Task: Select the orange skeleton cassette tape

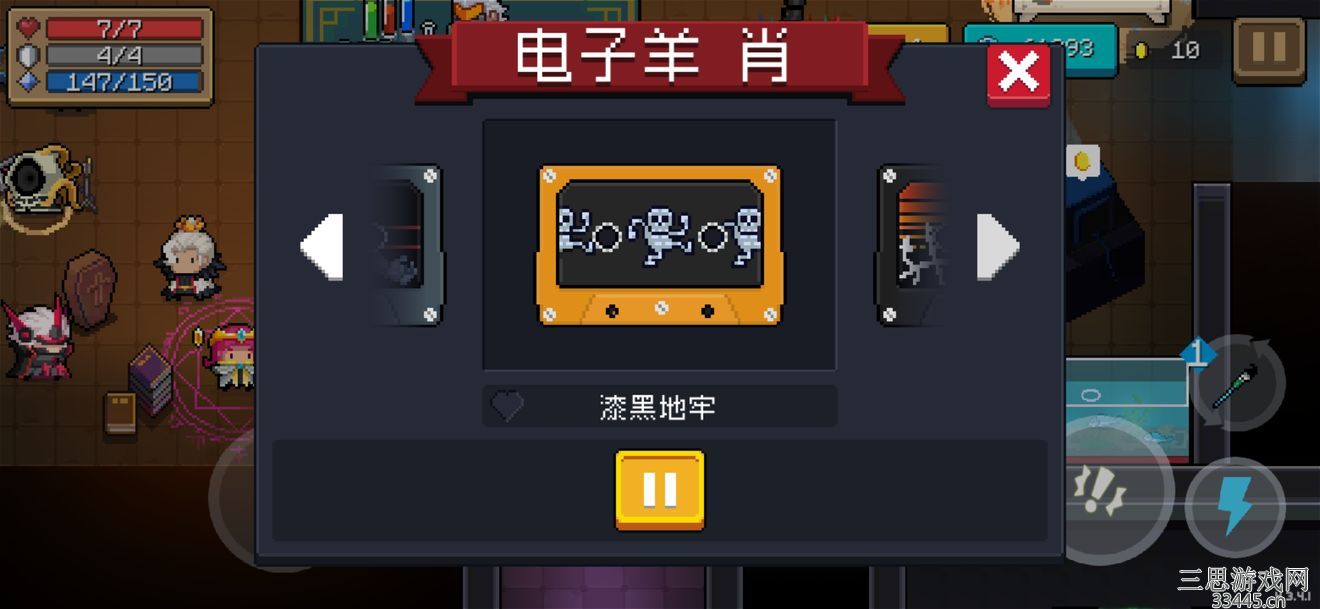Action: [659, 245]
